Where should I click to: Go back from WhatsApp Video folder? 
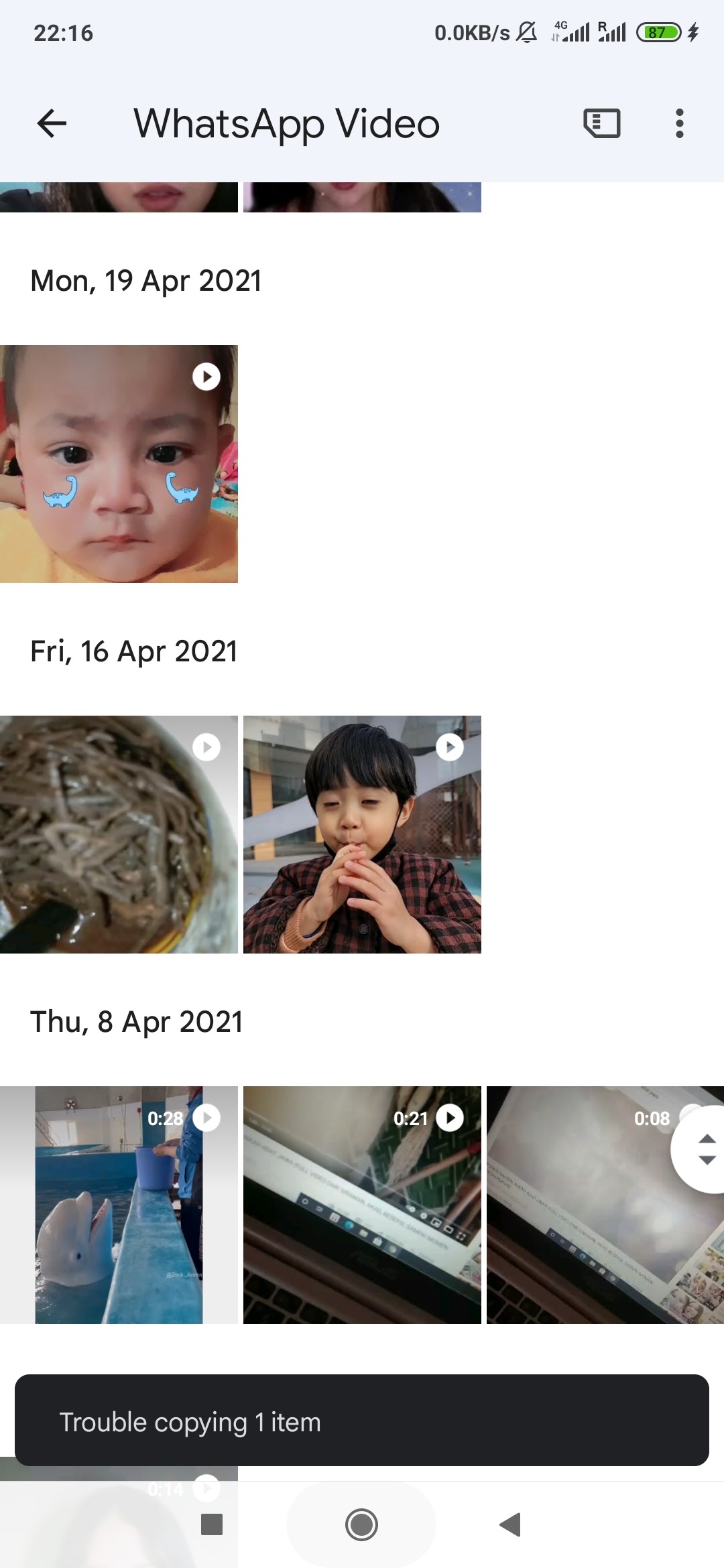pos(52,124)
